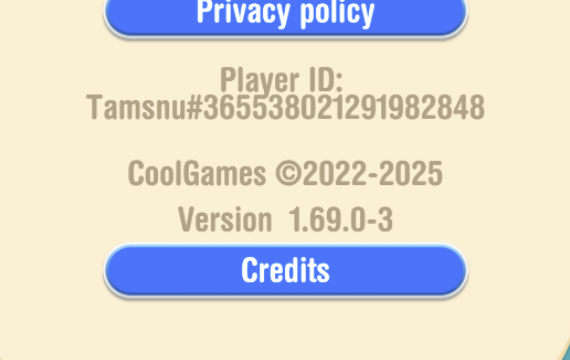View the game Credits

285,271
